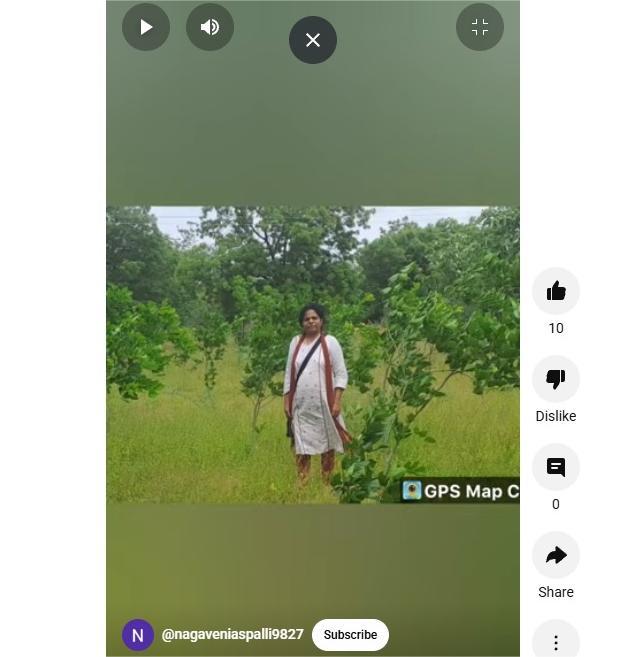The height and width of the screenshot is (657, 627).
Task: Exit fullscreen mode
Action: (x=480, y=27)
